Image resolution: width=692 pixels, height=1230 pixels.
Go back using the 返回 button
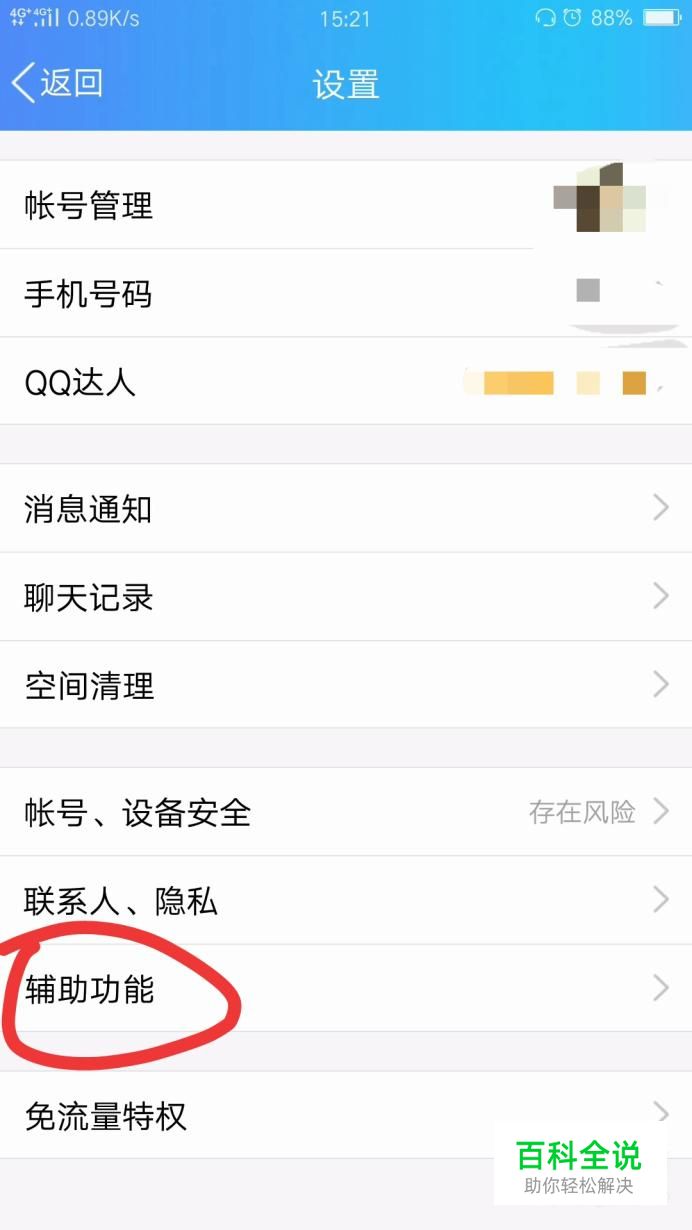(x=58, y=83)
